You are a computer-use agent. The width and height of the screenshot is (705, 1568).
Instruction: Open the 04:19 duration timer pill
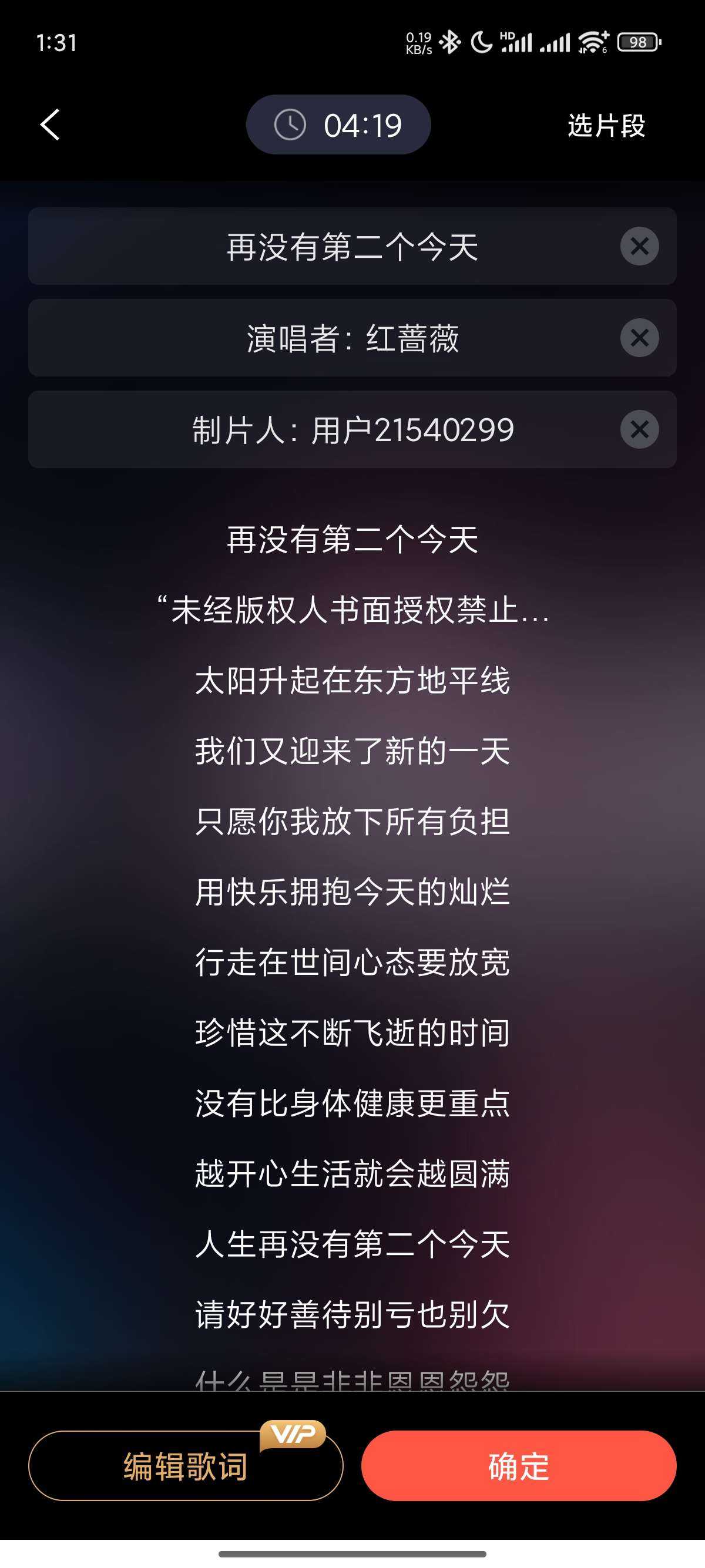pos(338,125)
